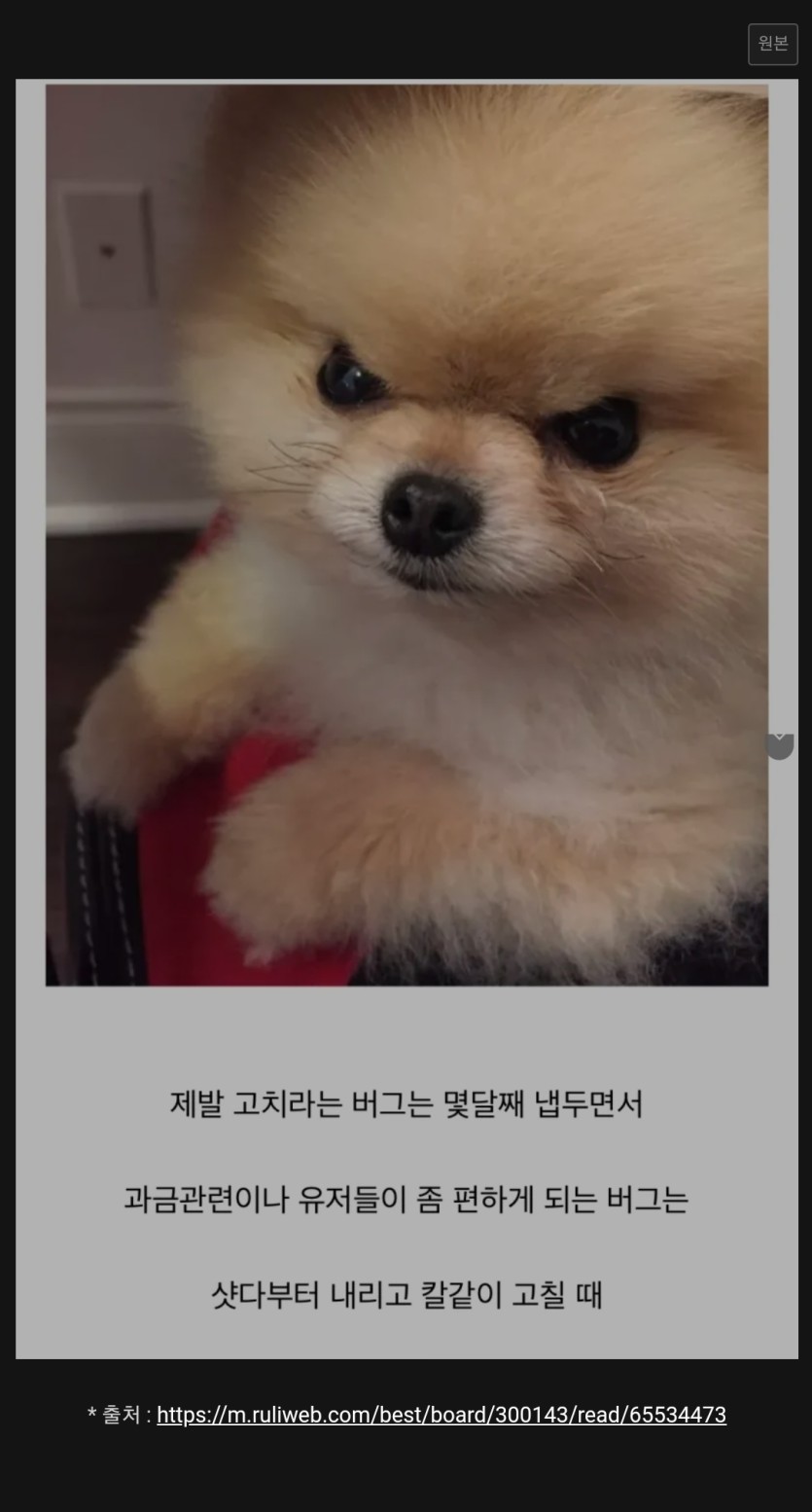This screenshot has height=1512, width=812.
Task: Open the ruliweb.com source link
Action: pyautogui.click(x=441, y=1415)
